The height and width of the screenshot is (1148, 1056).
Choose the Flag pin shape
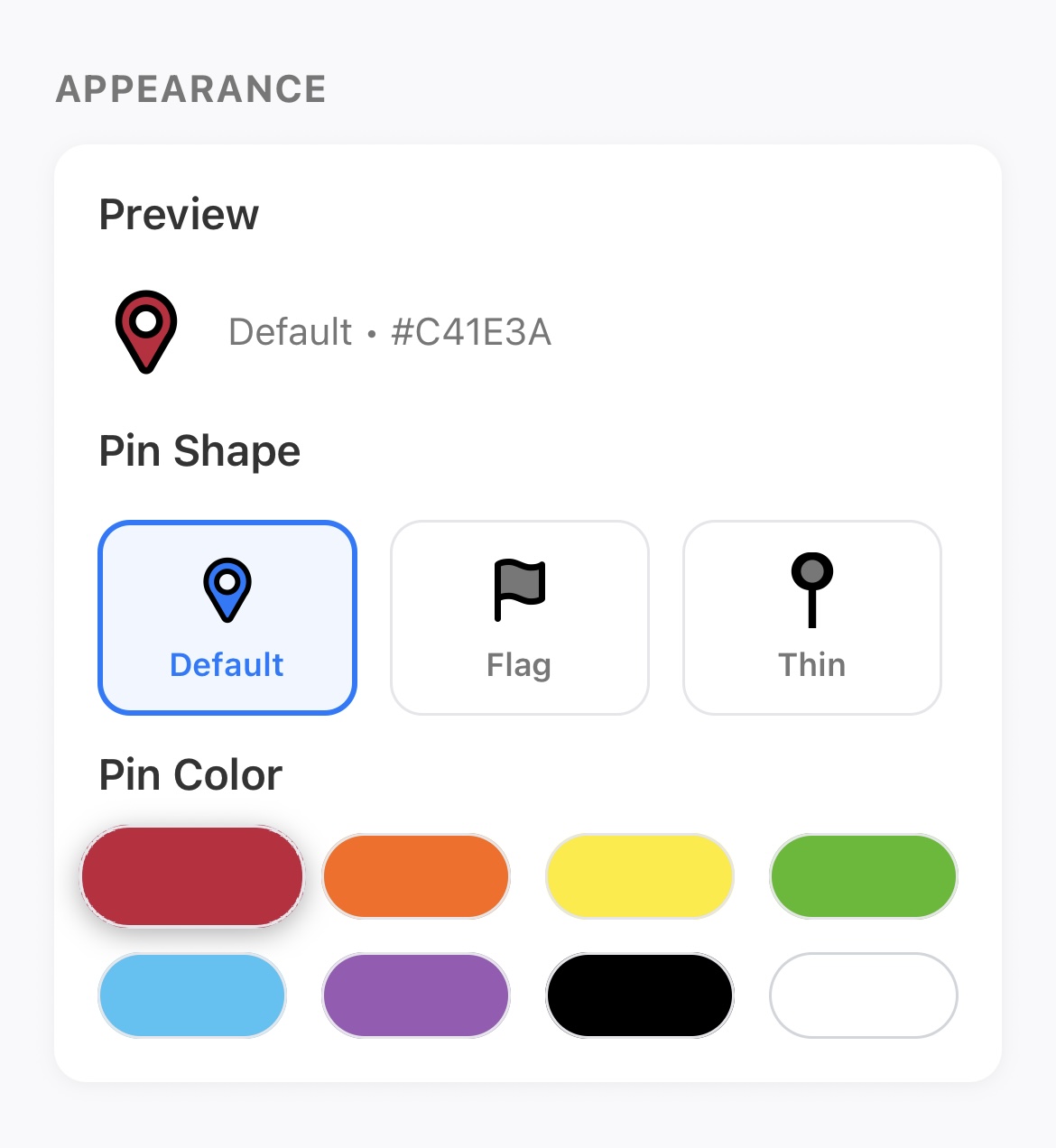tap(520, 617)
